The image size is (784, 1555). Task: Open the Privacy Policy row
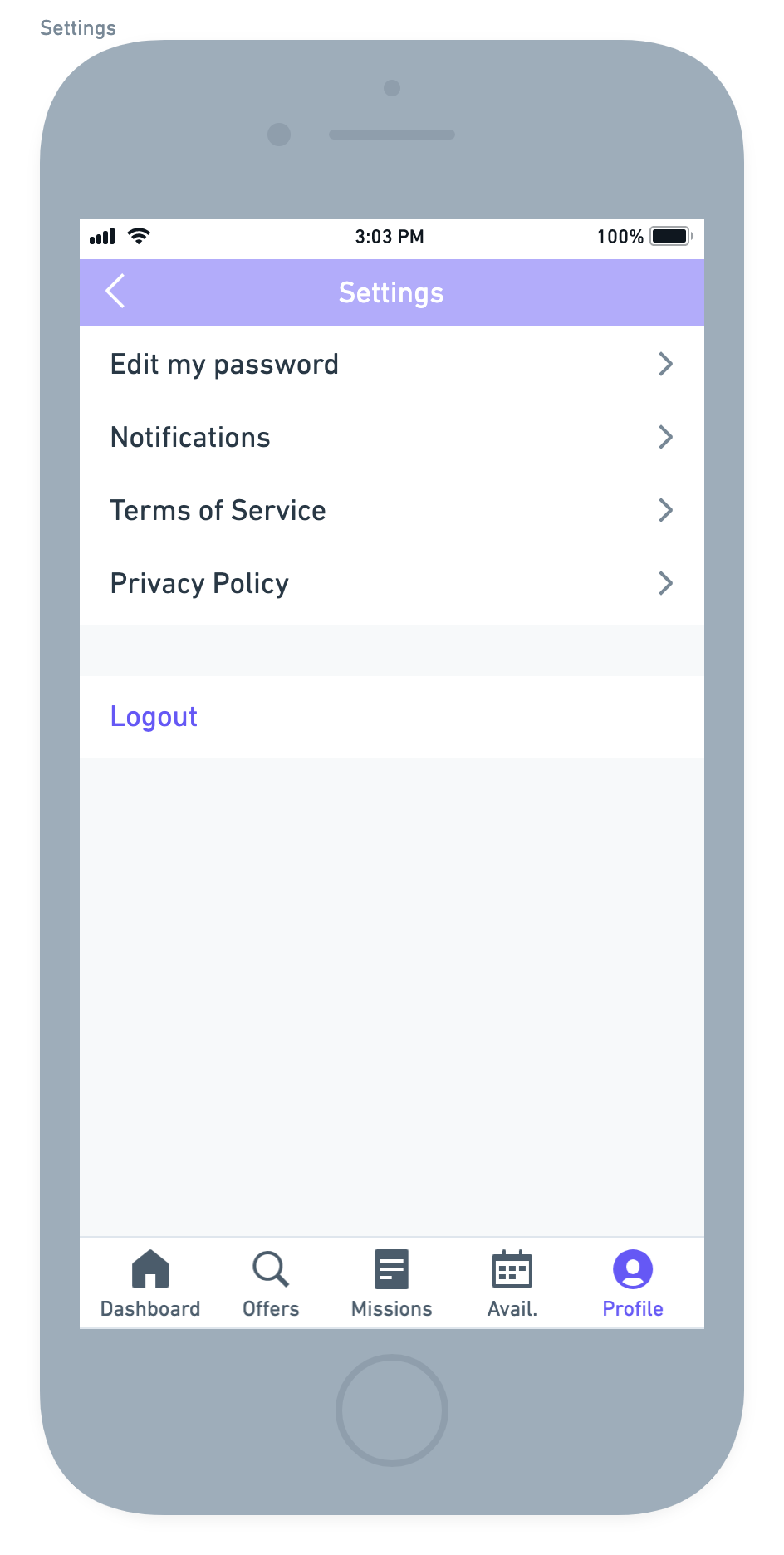pyautogui.click(x=392, y=583)
